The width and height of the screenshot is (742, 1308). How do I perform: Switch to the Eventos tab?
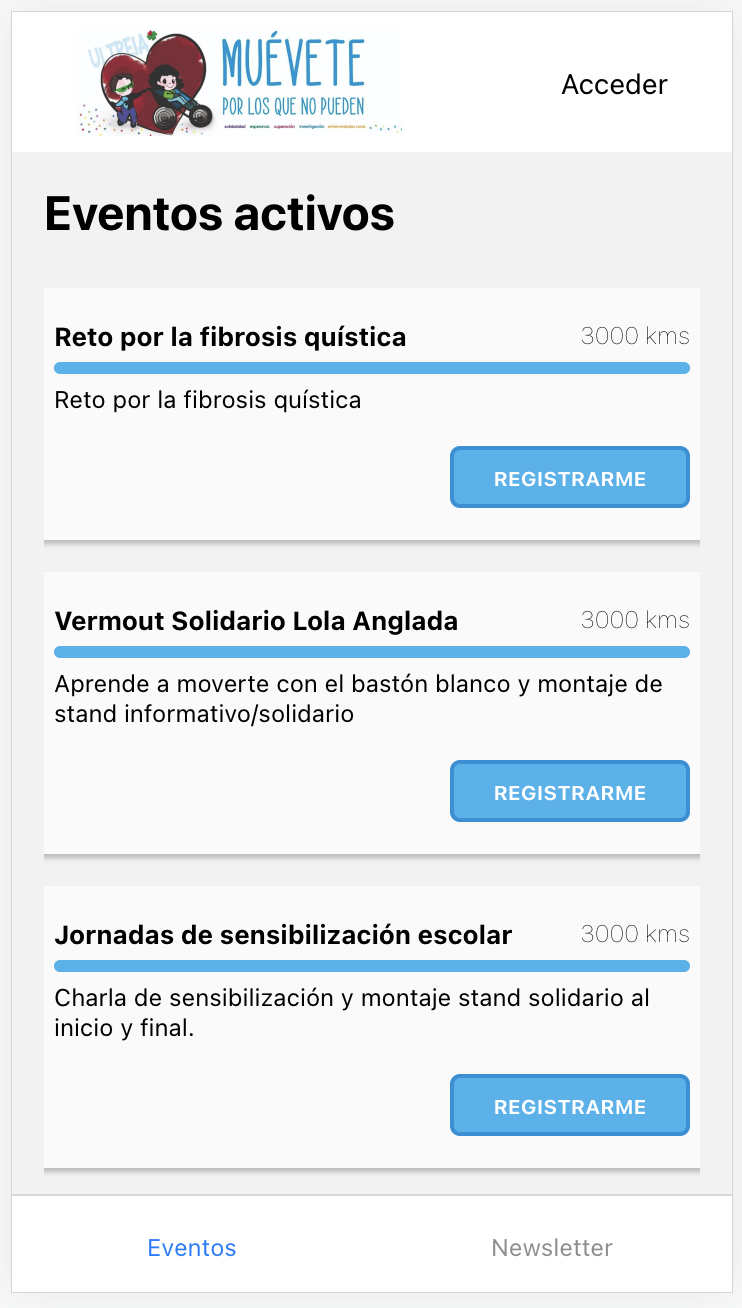coord(192,1248)
